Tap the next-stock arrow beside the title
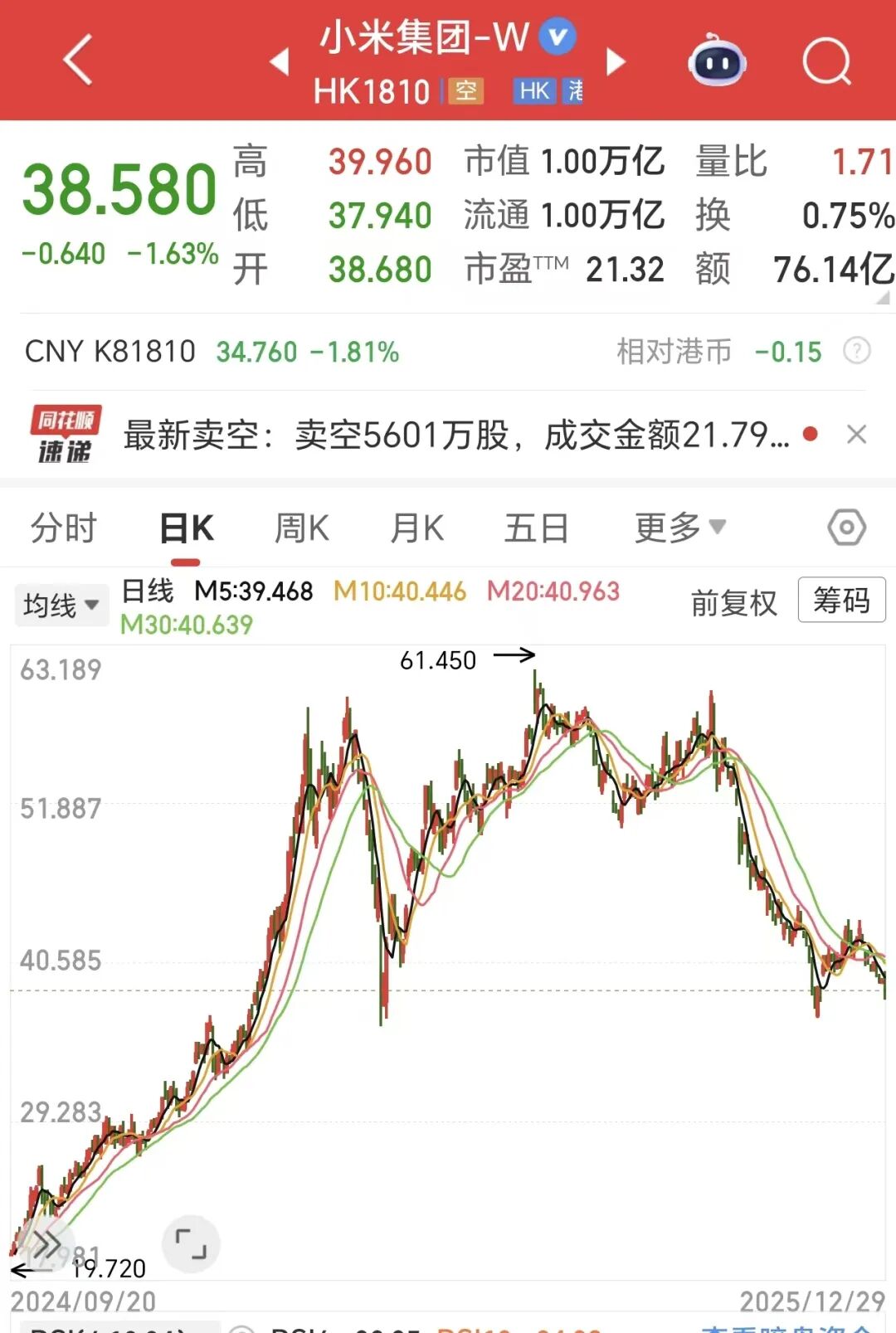Screen dimensions: 896x1333 coord(616,61)
